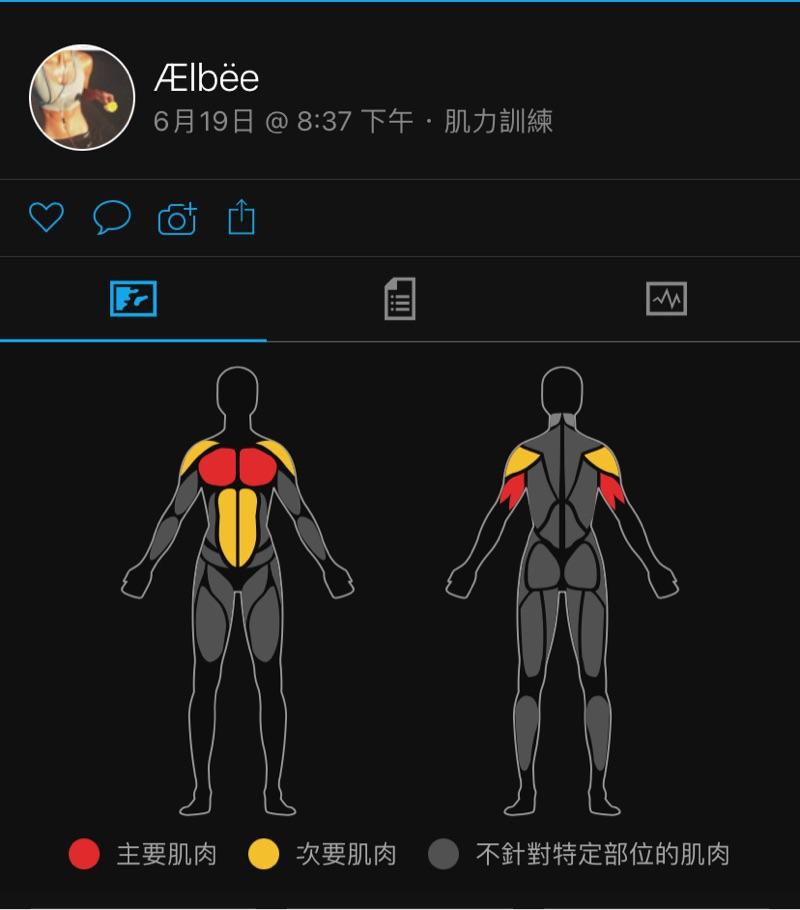Switch to the workout details list tab
The image size is (800, 910).
(400, 299)
